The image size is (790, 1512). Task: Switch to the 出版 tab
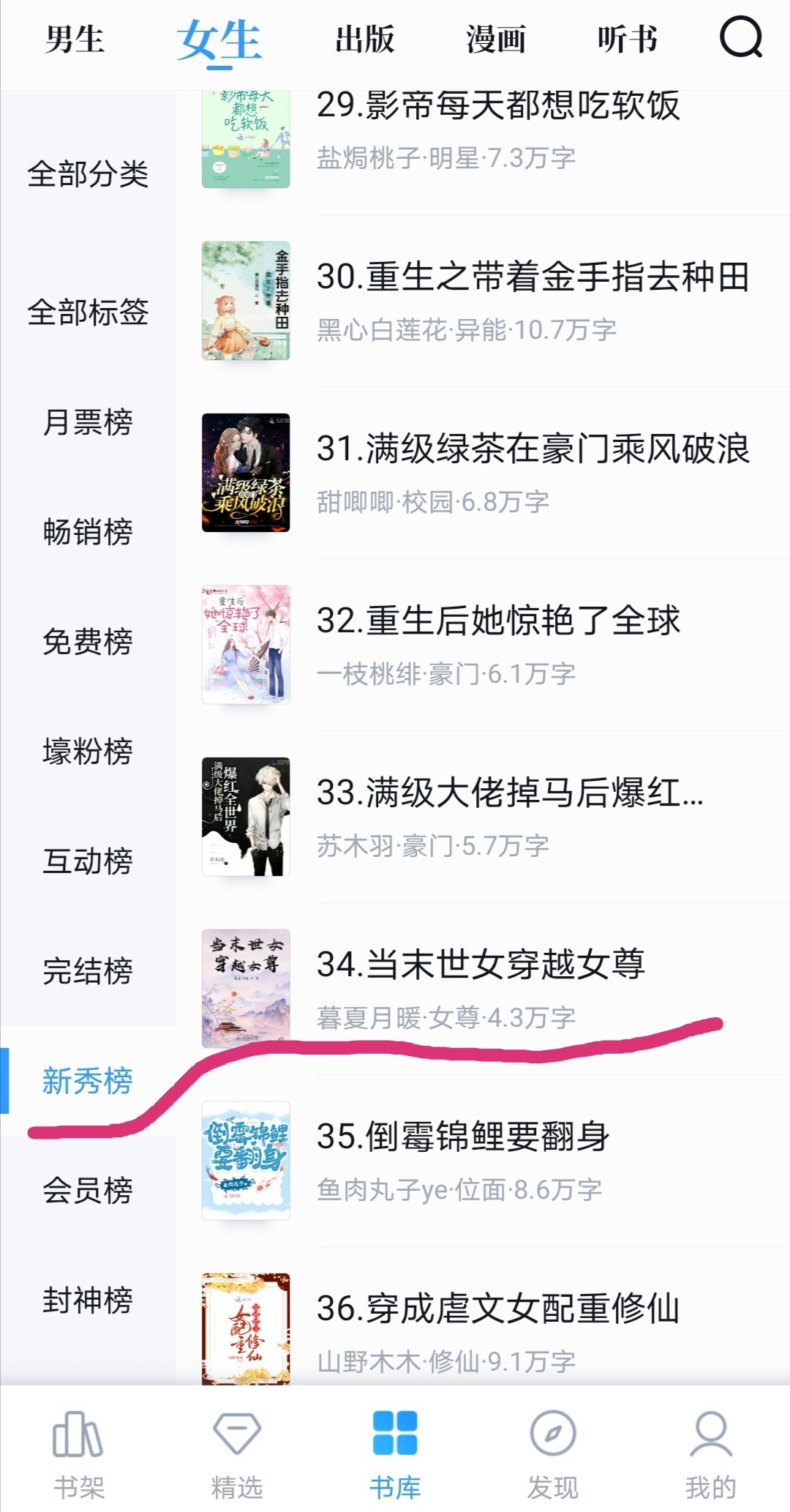coord(364,39)
